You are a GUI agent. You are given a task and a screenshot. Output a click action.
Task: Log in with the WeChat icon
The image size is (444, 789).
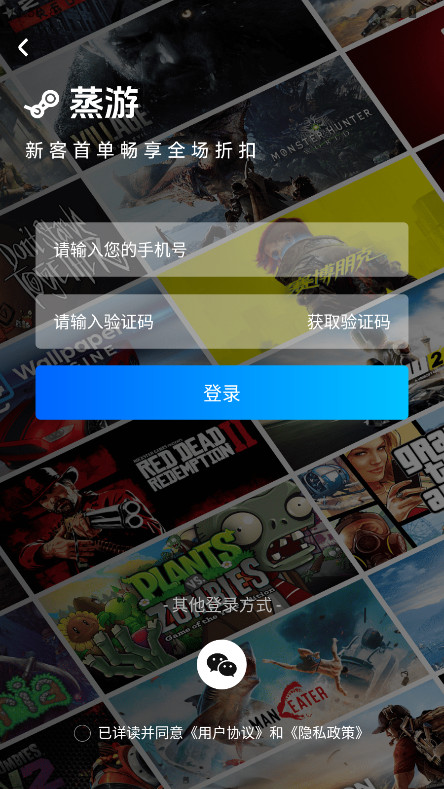pyautogui.click(x=221, y=665)
